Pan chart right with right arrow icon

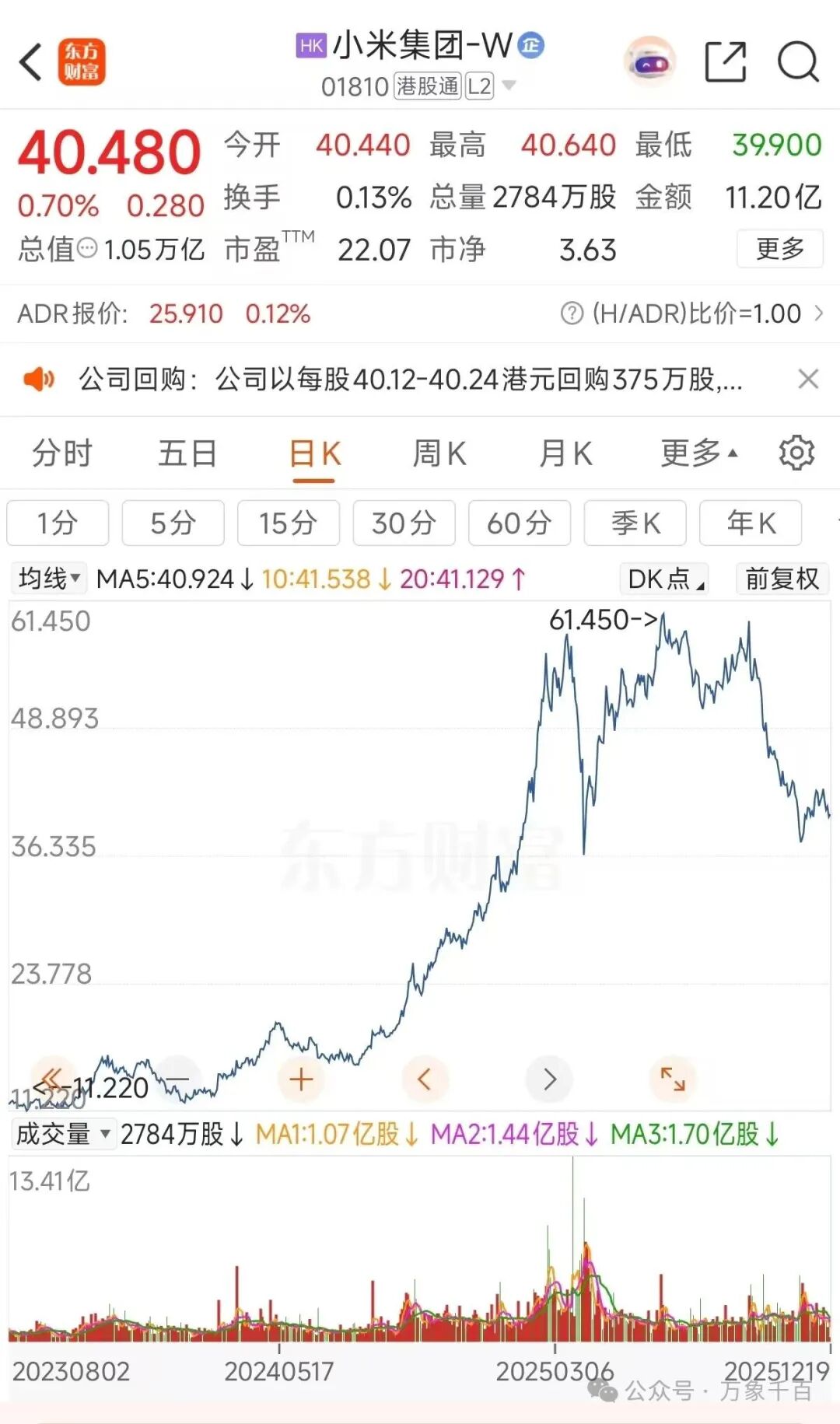tap(548, 1079)
